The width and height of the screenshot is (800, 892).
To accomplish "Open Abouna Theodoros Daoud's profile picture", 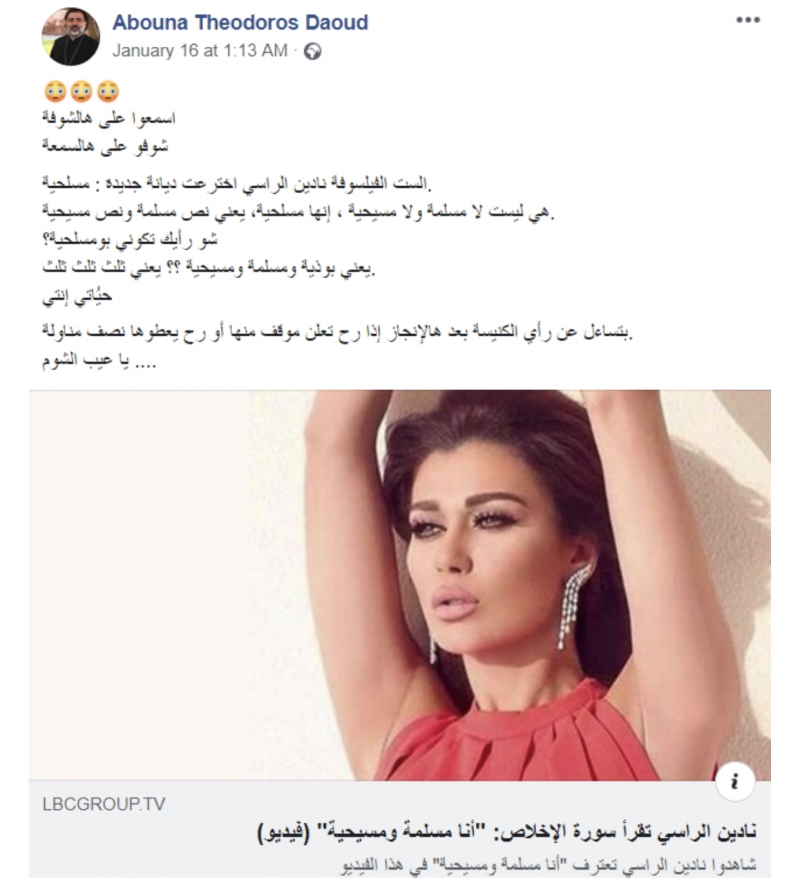I will (70, 38).
